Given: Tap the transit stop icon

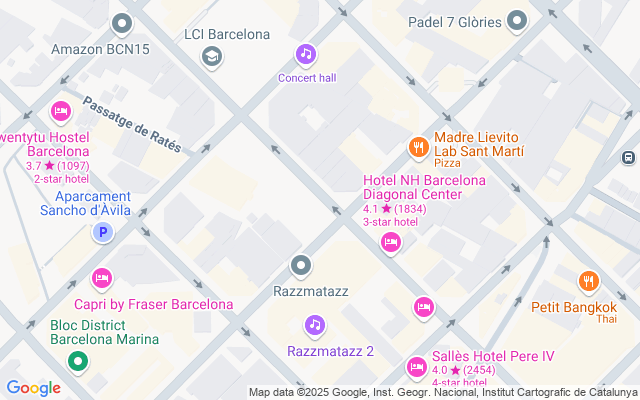Looking at the screenshot, I should click(x=628, y=157).
